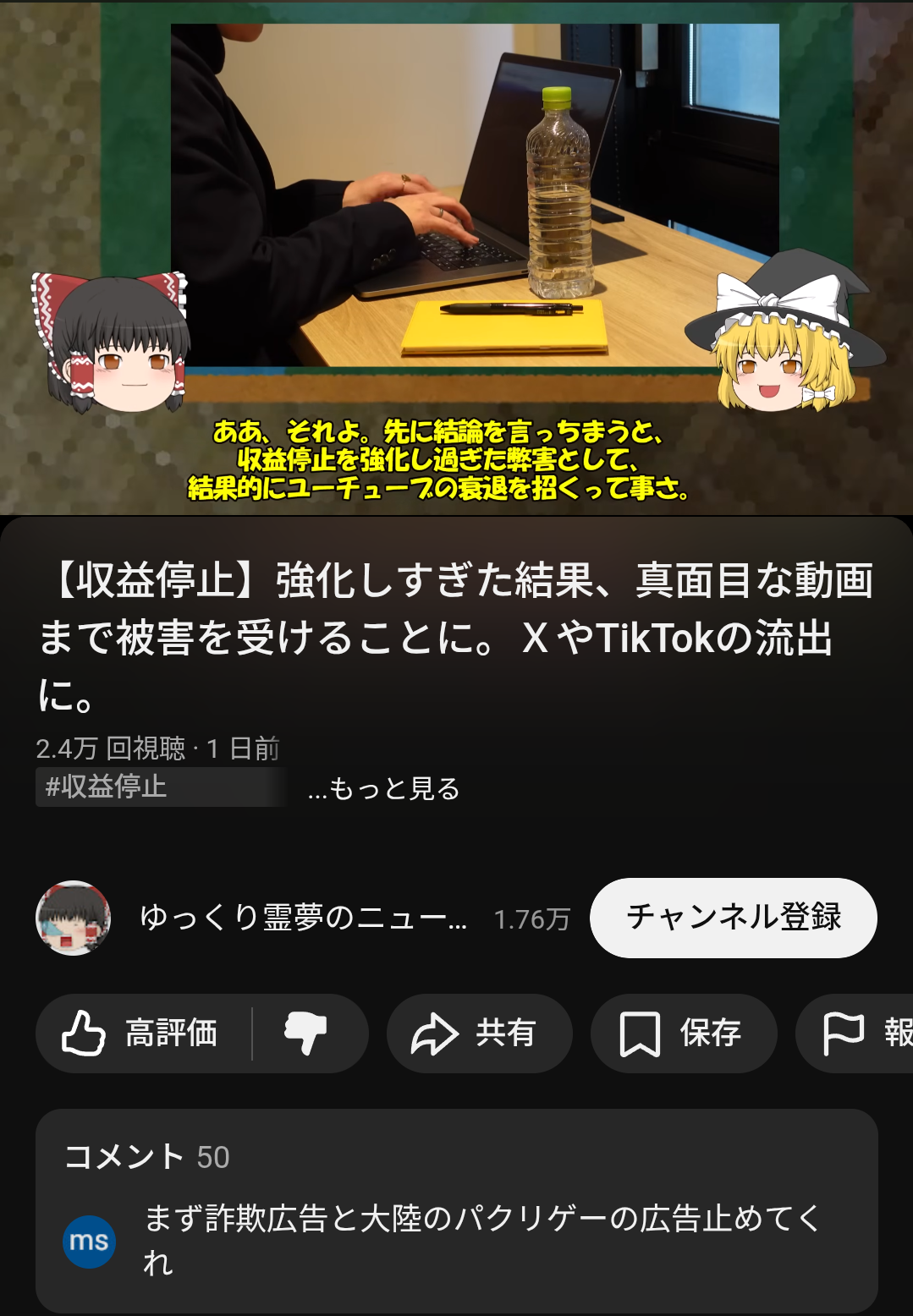Tap the video player area
913x1316 pixels.
[456, 254]
